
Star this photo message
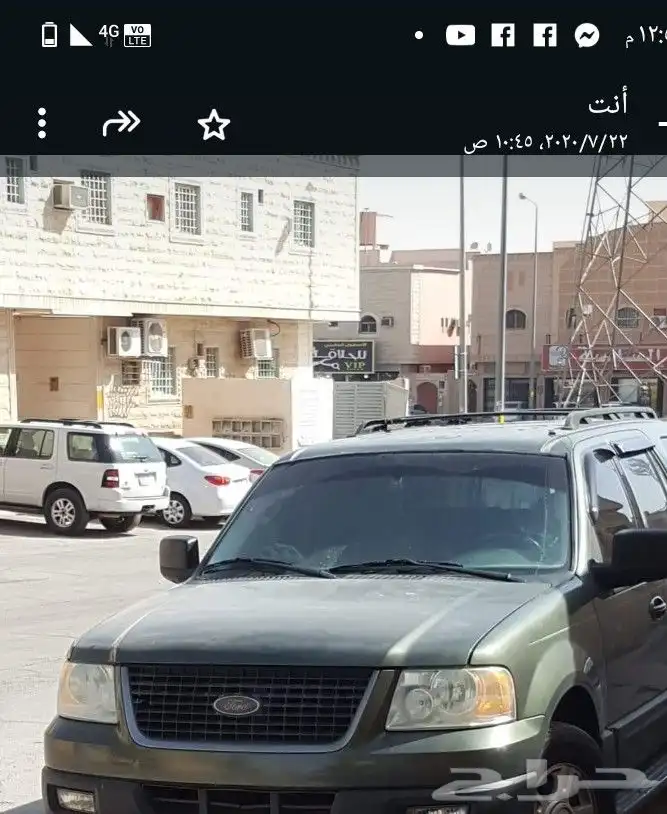coord(214,124)
